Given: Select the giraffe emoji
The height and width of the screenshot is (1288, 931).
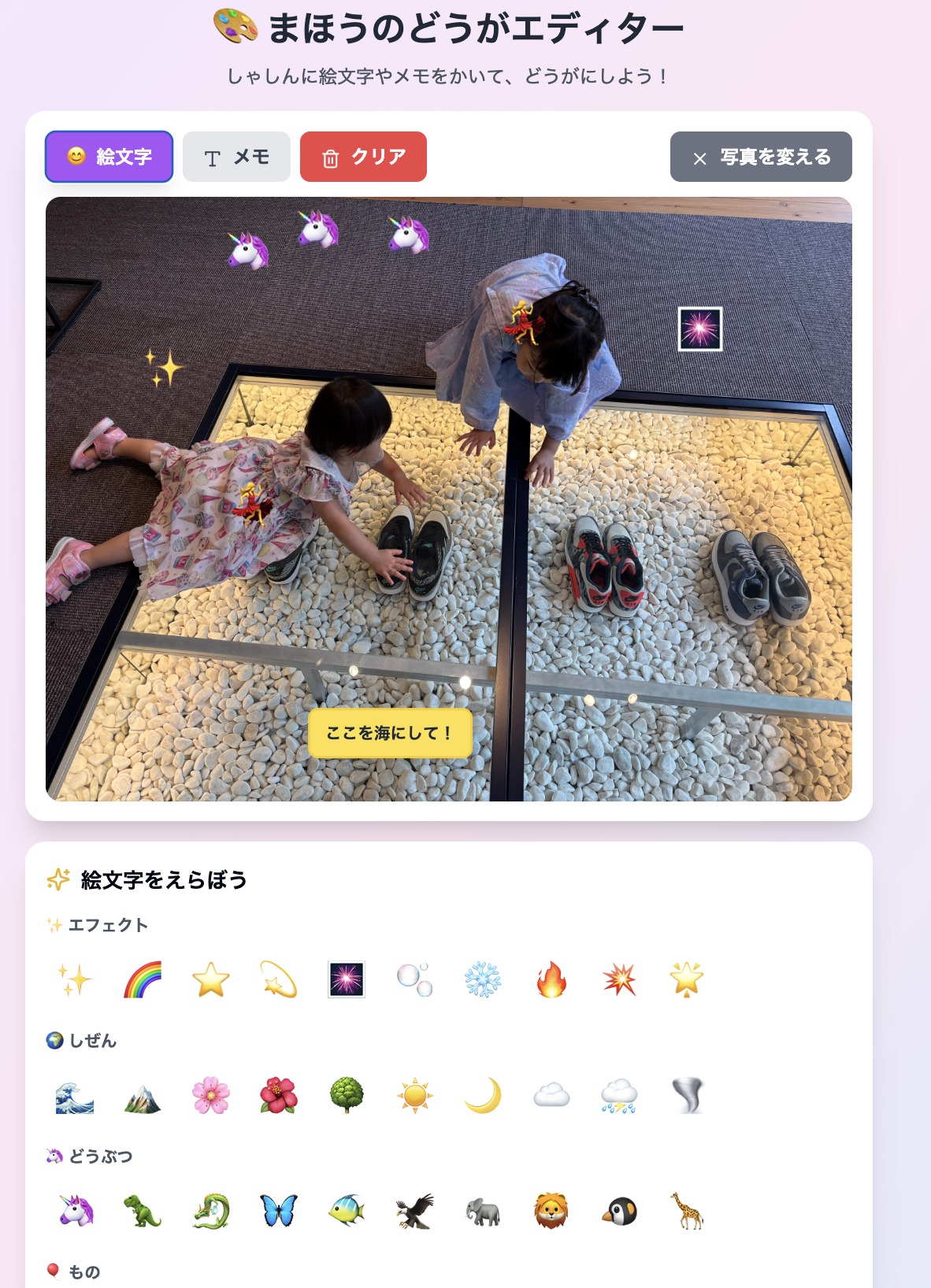Looking at the screenshot, I should [x=687, y=1211].
